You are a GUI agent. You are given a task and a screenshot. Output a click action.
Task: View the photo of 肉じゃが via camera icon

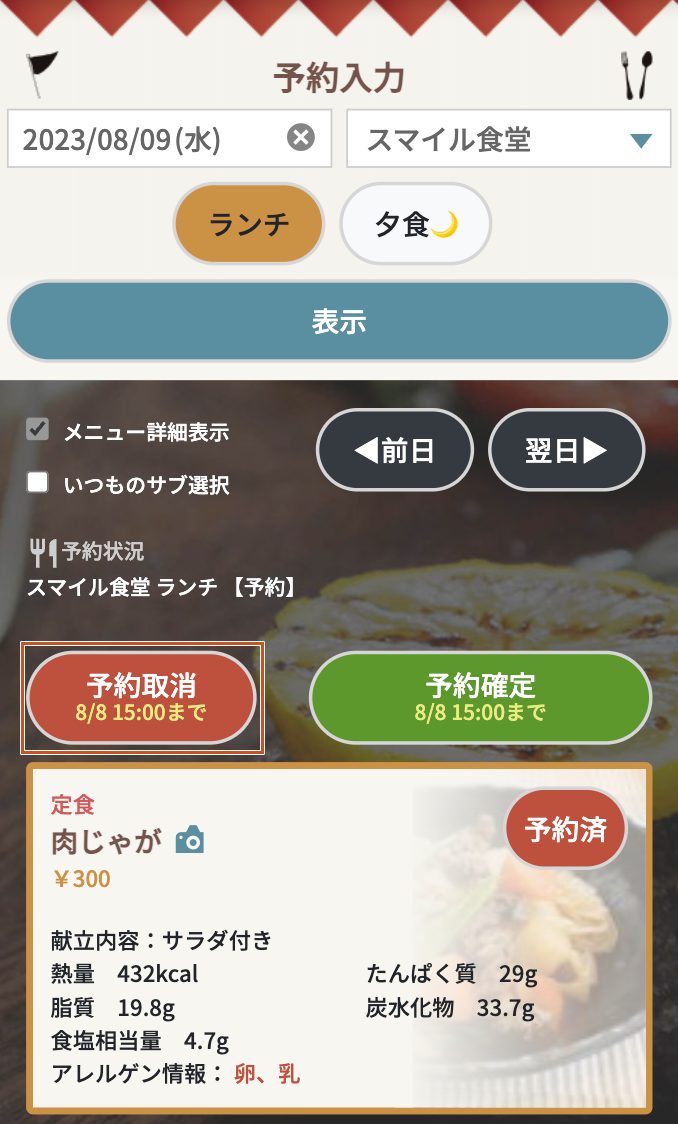click(x=189, y=841)
